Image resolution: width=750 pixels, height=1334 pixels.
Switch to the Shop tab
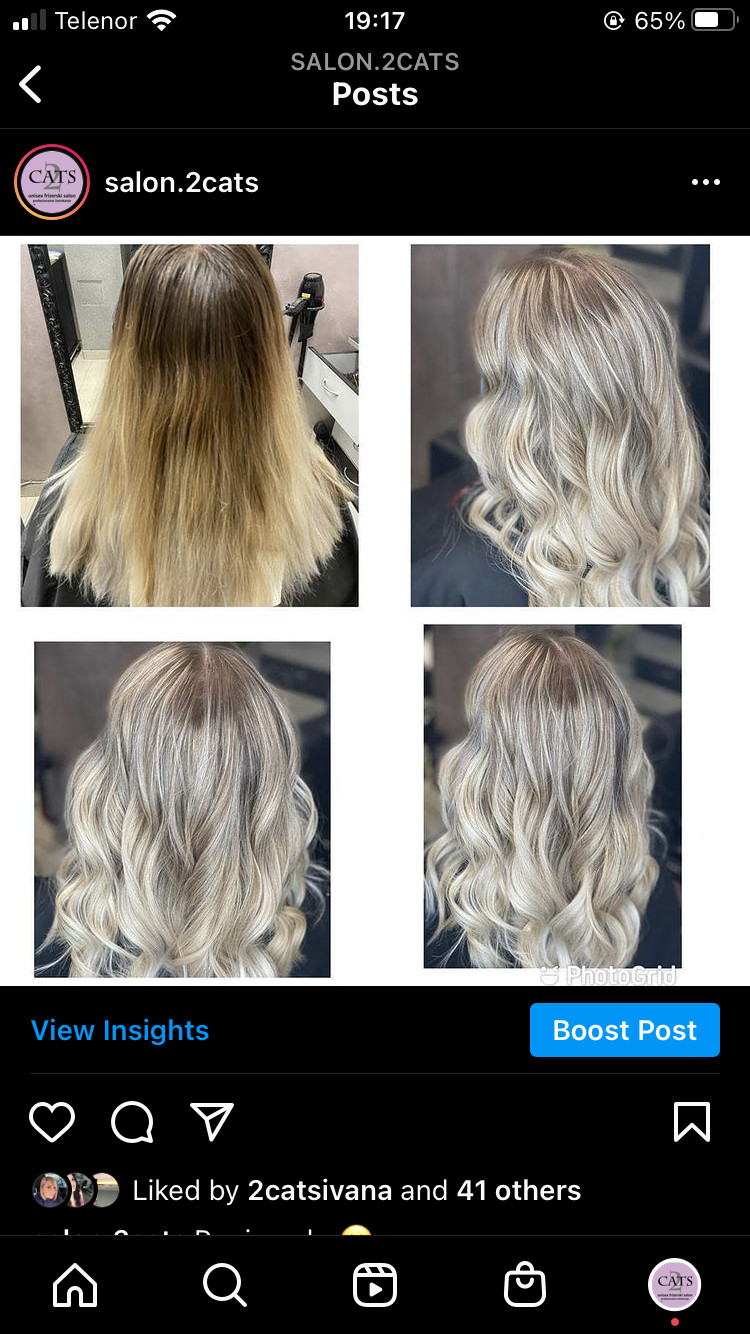tap(525, 1285)
